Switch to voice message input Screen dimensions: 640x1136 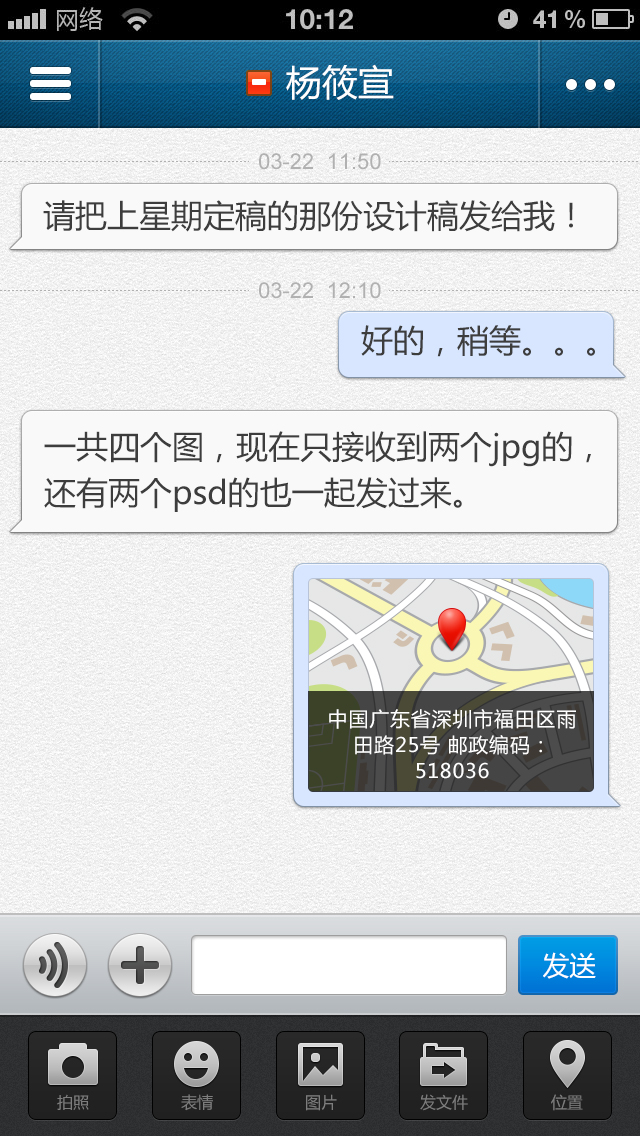[55, 965]
